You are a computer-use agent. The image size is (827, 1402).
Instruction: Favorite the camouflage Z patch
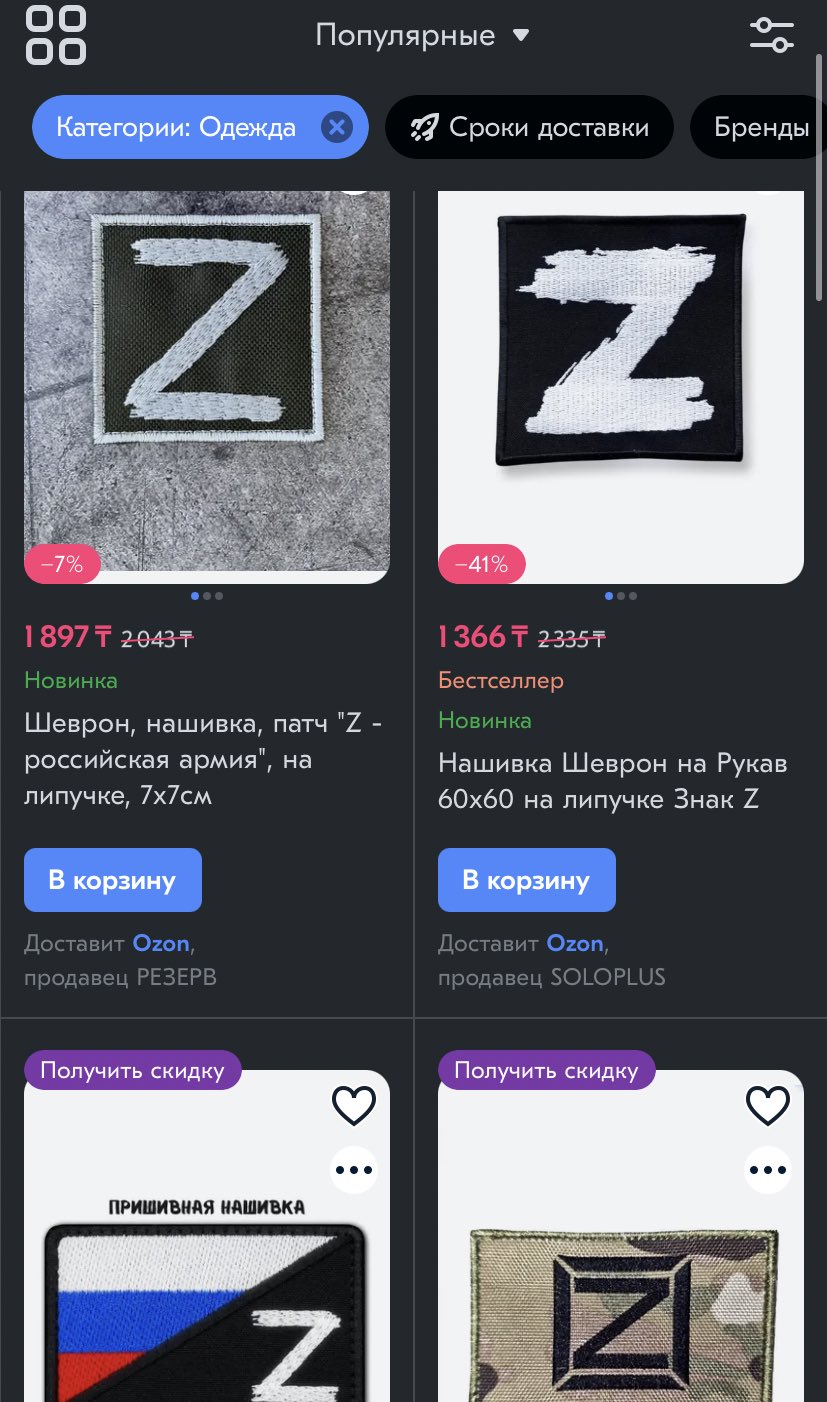tap(767, 1106)
